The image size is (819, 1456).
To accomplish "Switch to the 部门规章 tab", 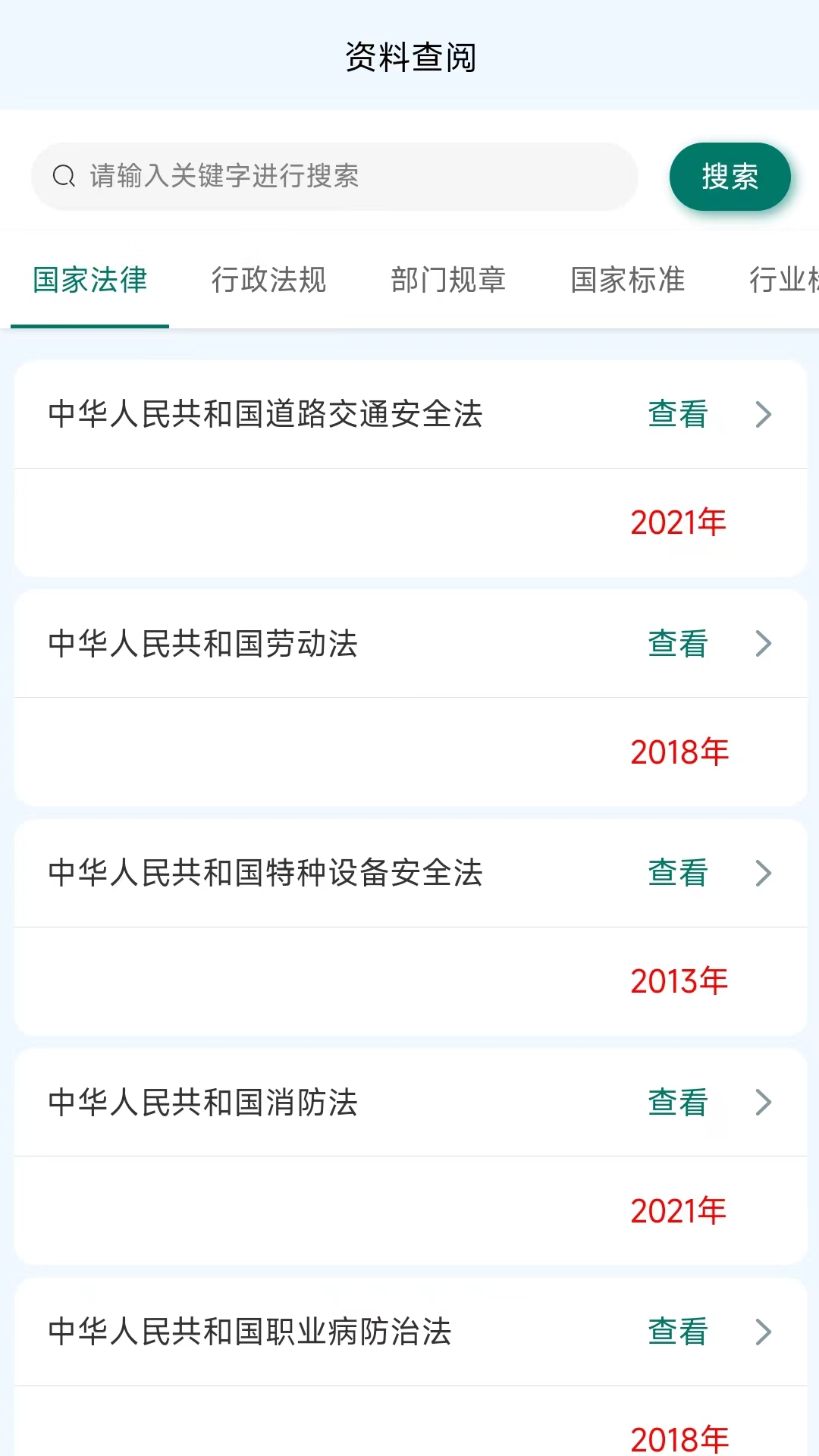I will coord(448,280).
